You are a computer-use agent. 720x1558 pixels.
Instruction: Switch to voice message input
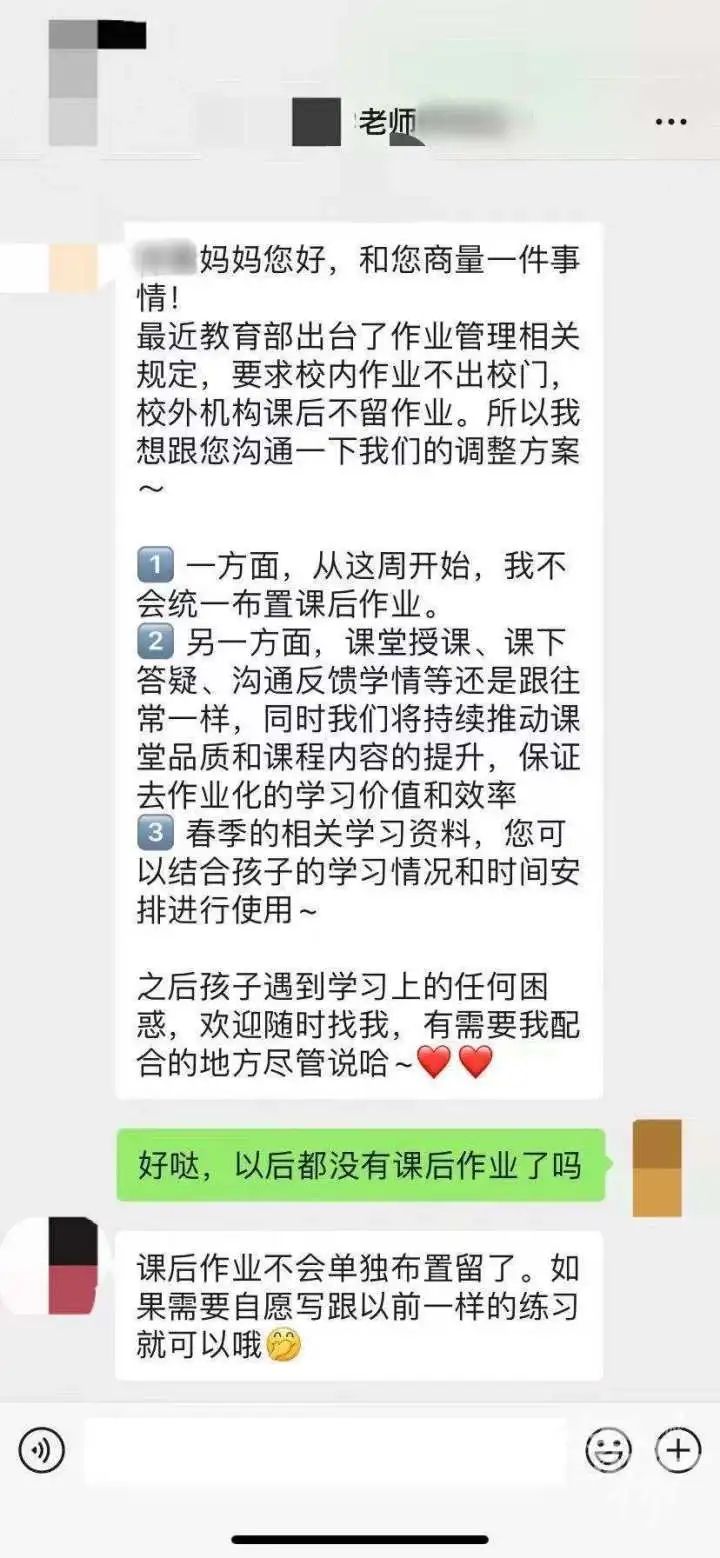pyautogui.click(x=41, y=1451)
